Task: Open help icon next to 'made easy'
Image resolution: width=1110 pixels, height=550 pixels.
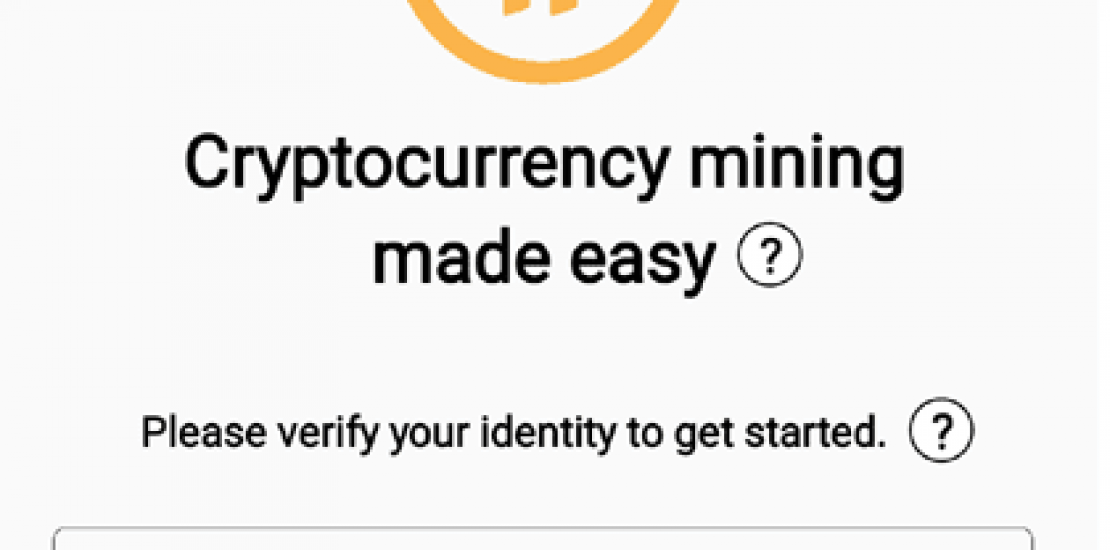Action: (769, 260)
